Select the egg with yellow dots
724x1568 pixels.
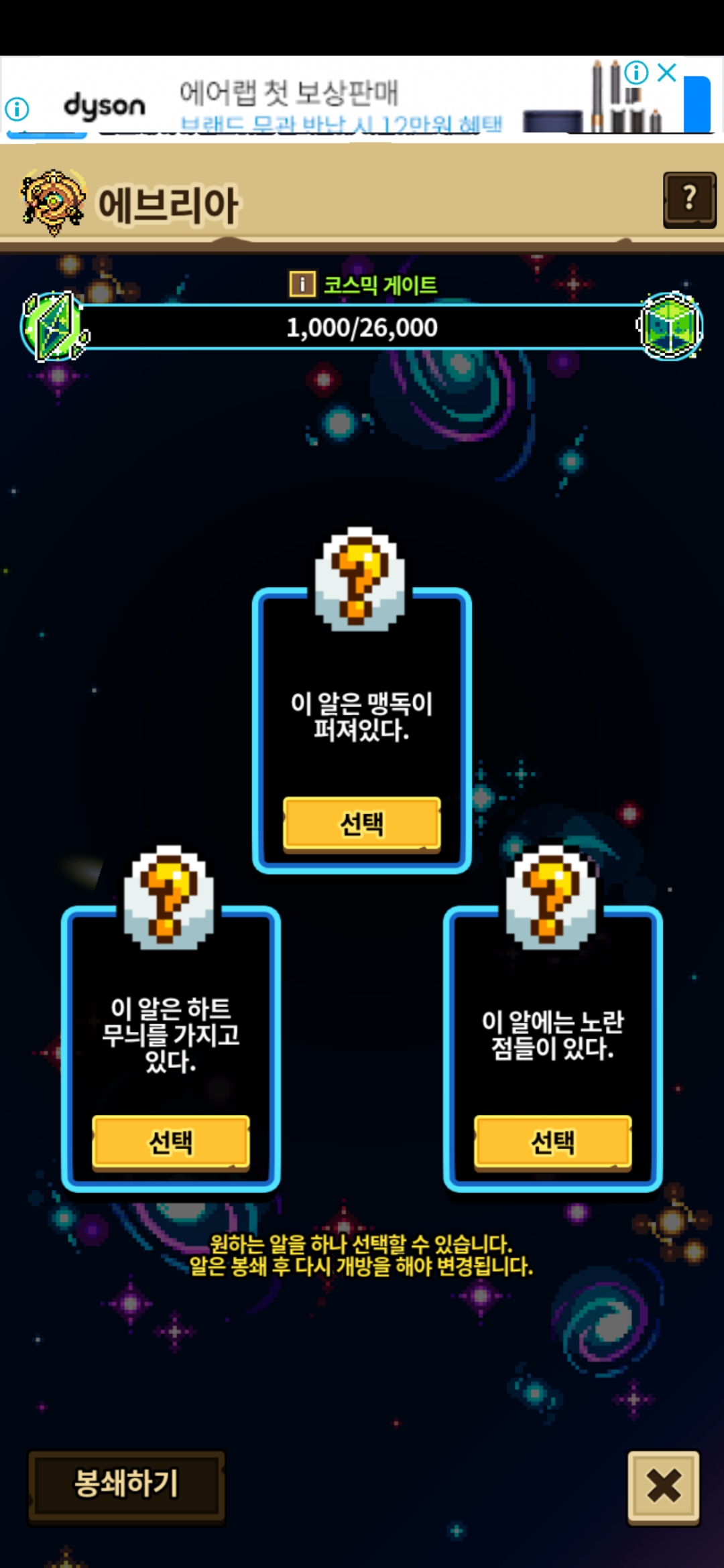pos(552,1142)
